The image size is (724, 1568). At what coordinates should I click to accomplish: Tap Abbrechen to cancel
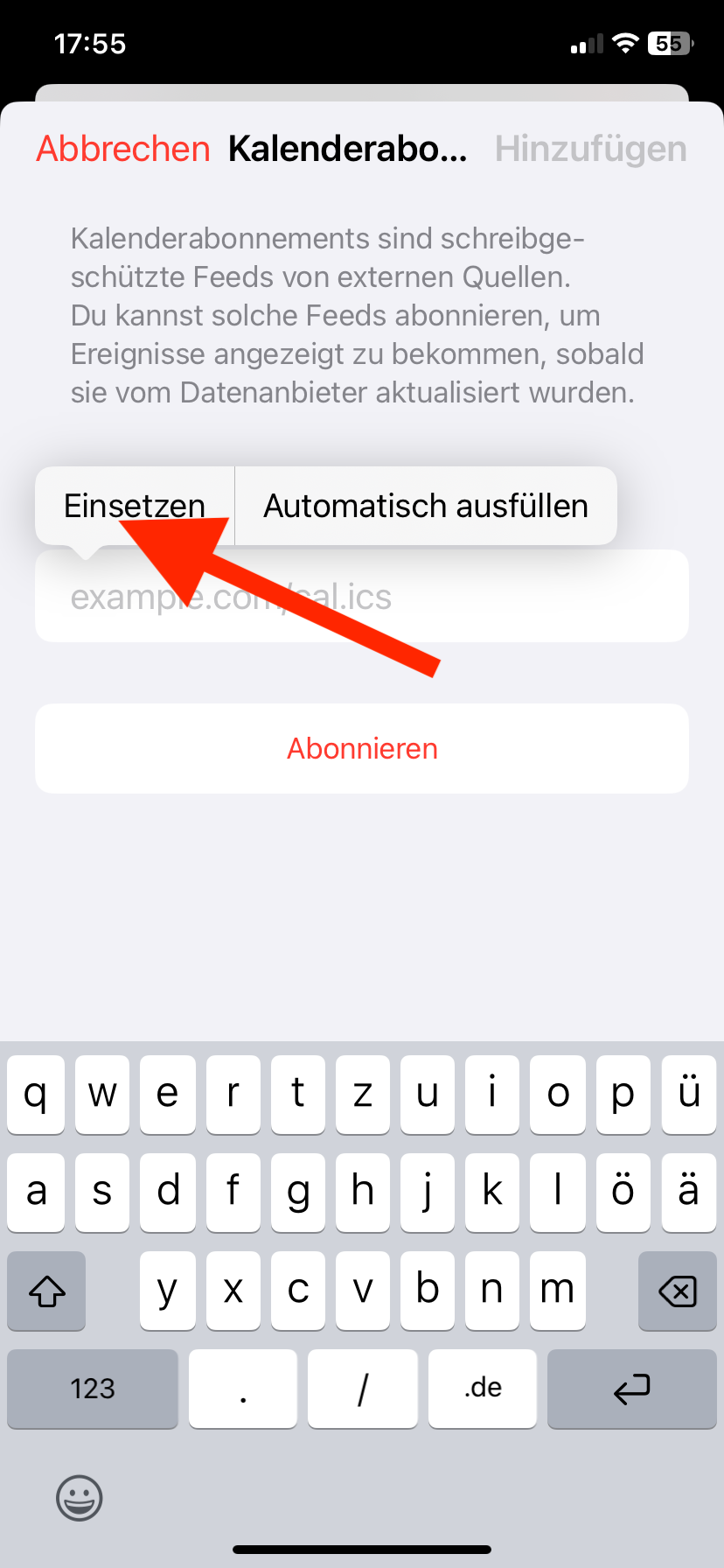123,149
